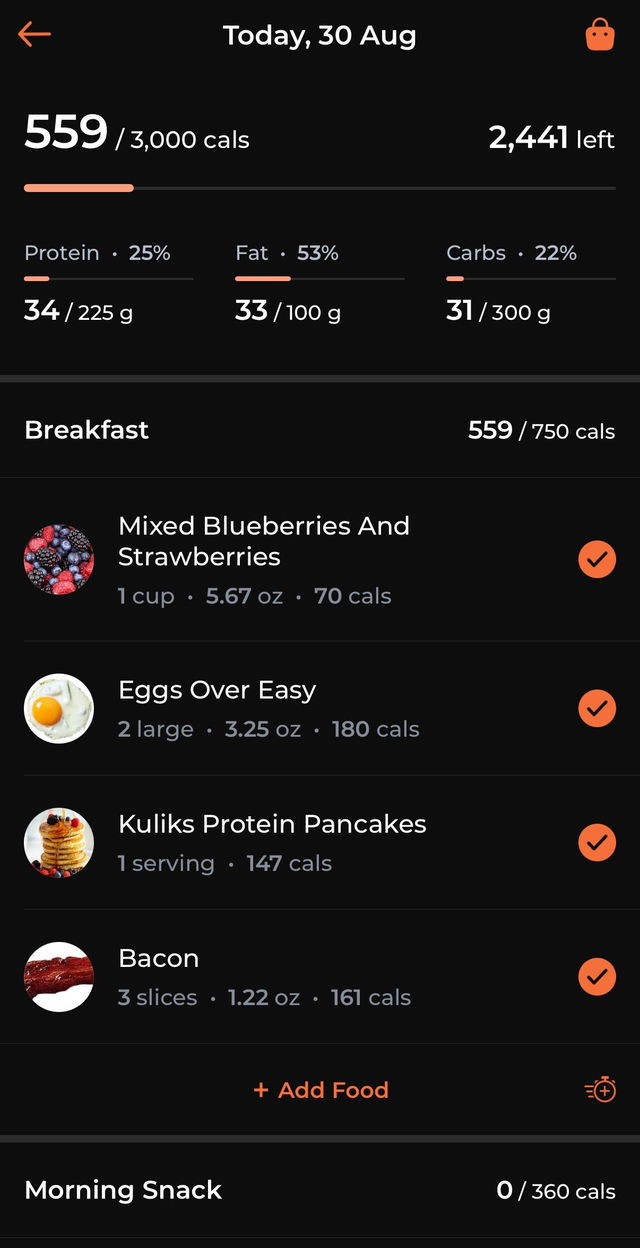Go back using the orange arrow
Viewport: 640px width, 1248px height.
34,35
